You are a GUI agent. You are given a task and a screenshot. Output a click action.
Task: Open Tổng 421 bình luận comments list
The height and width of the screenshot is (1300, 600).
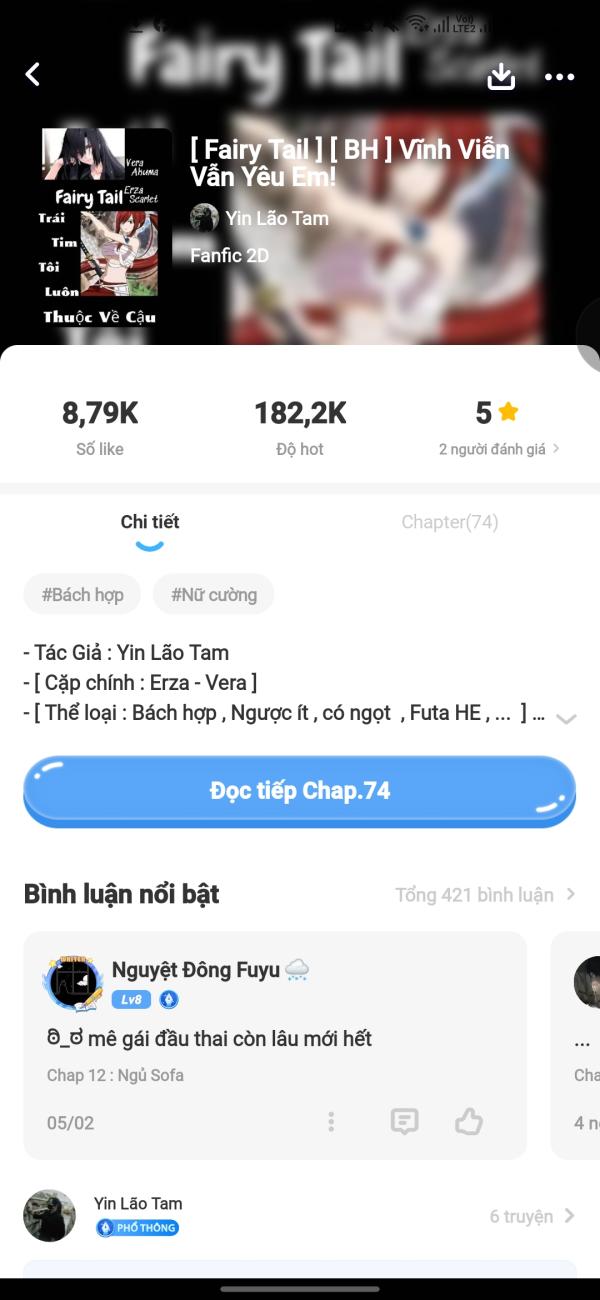pyautogui.click(x=485, y=894)
